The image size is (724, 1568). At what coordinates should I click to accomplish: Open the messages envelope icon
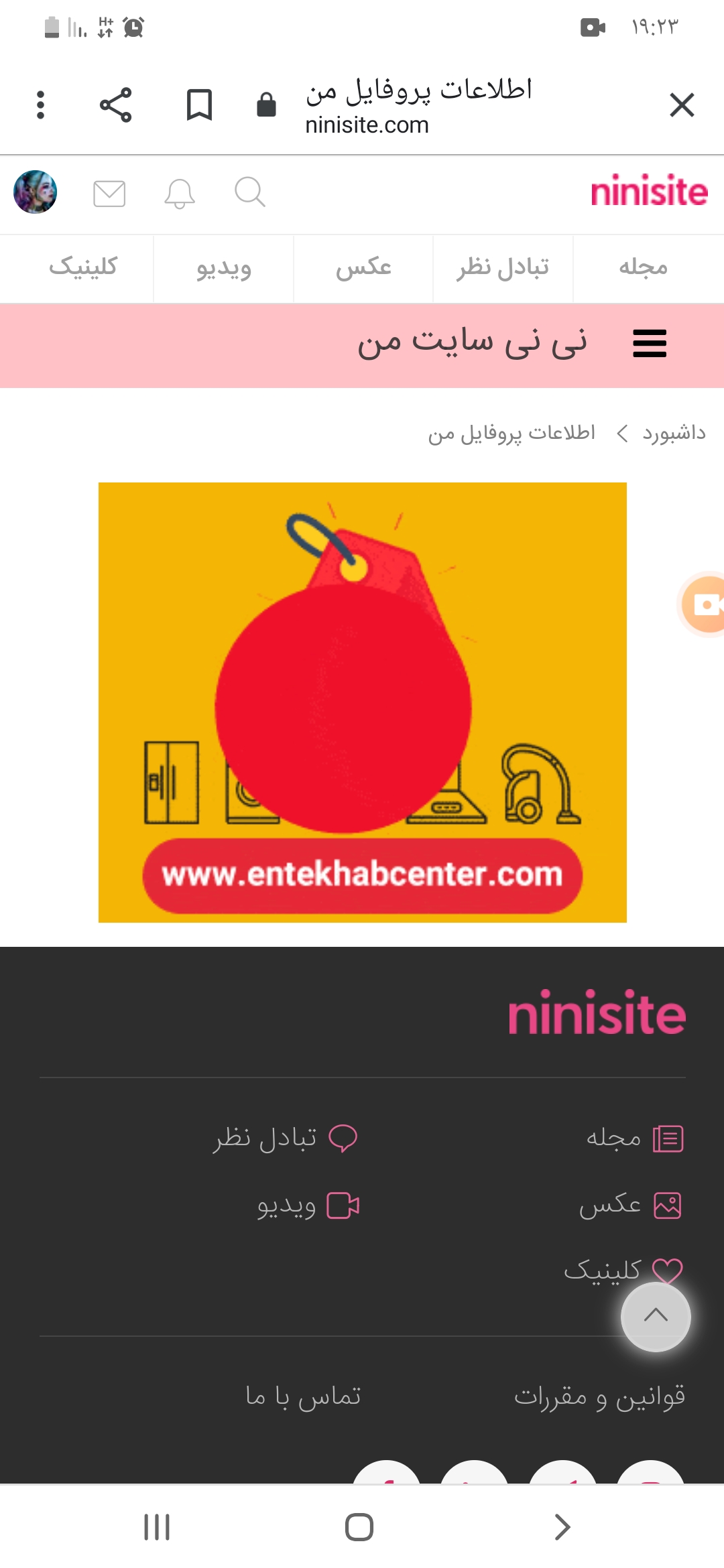[x=109, y=194]
